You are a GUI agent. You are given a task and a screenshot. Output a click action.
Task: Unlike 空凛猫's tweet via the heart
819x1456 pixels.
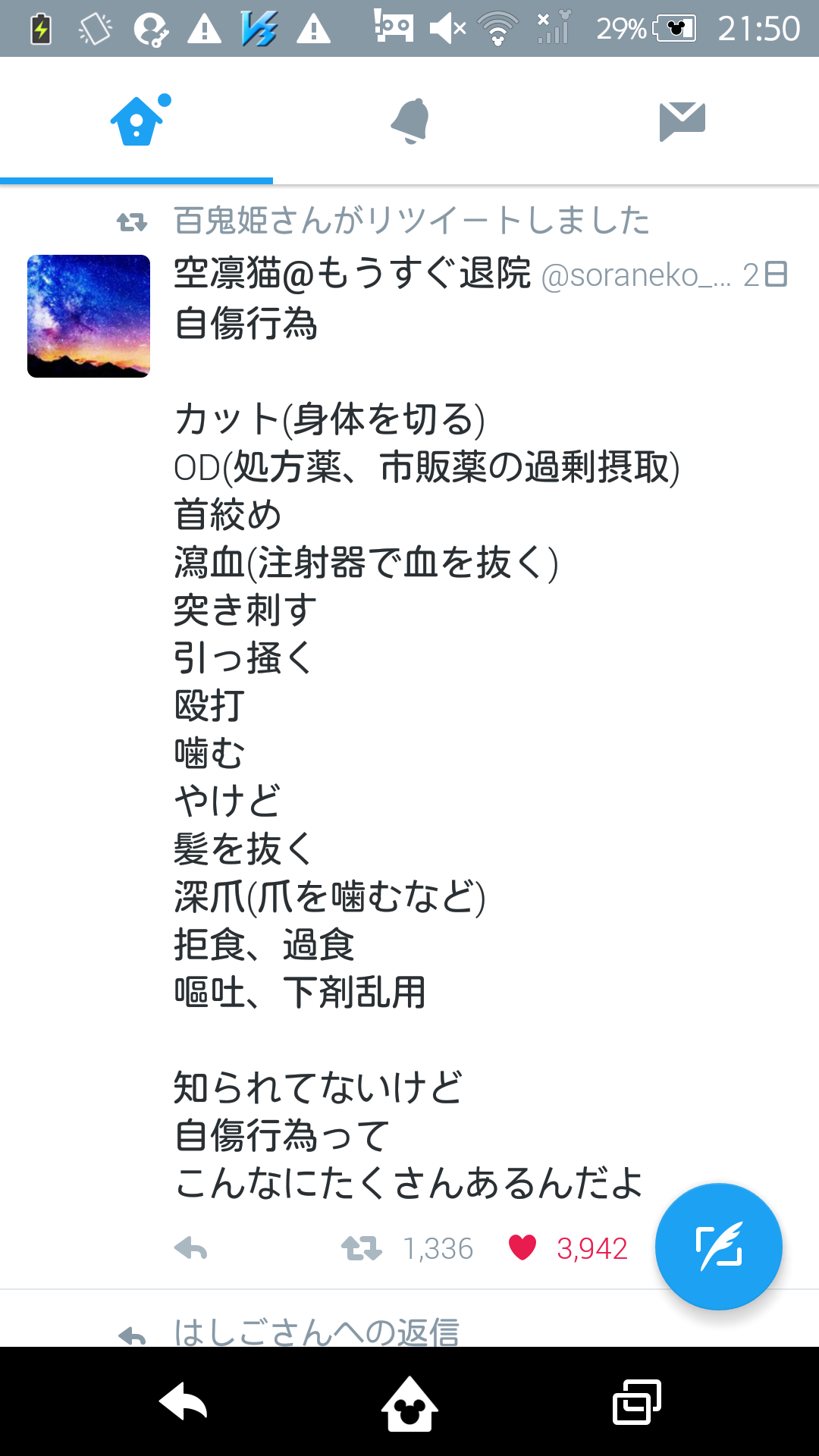coord(522,1247)
